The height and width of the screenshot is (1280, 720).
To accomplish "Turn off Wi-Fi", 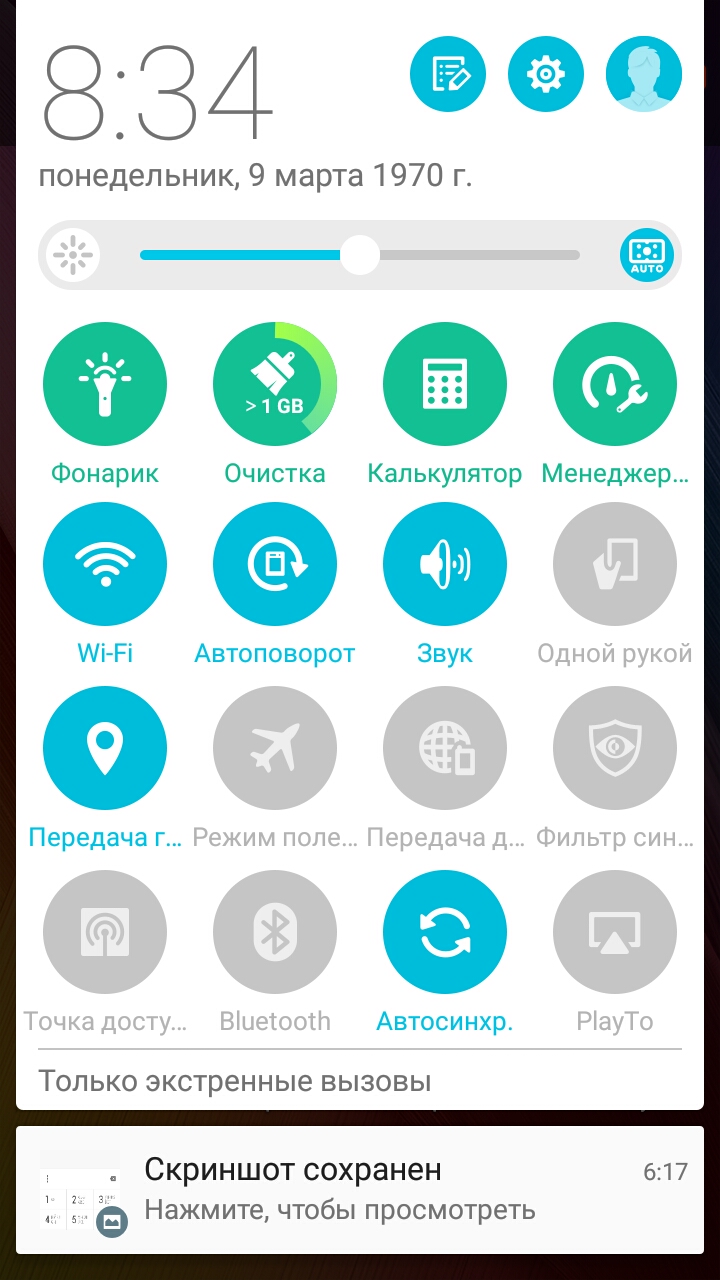I will coord(105,564).
